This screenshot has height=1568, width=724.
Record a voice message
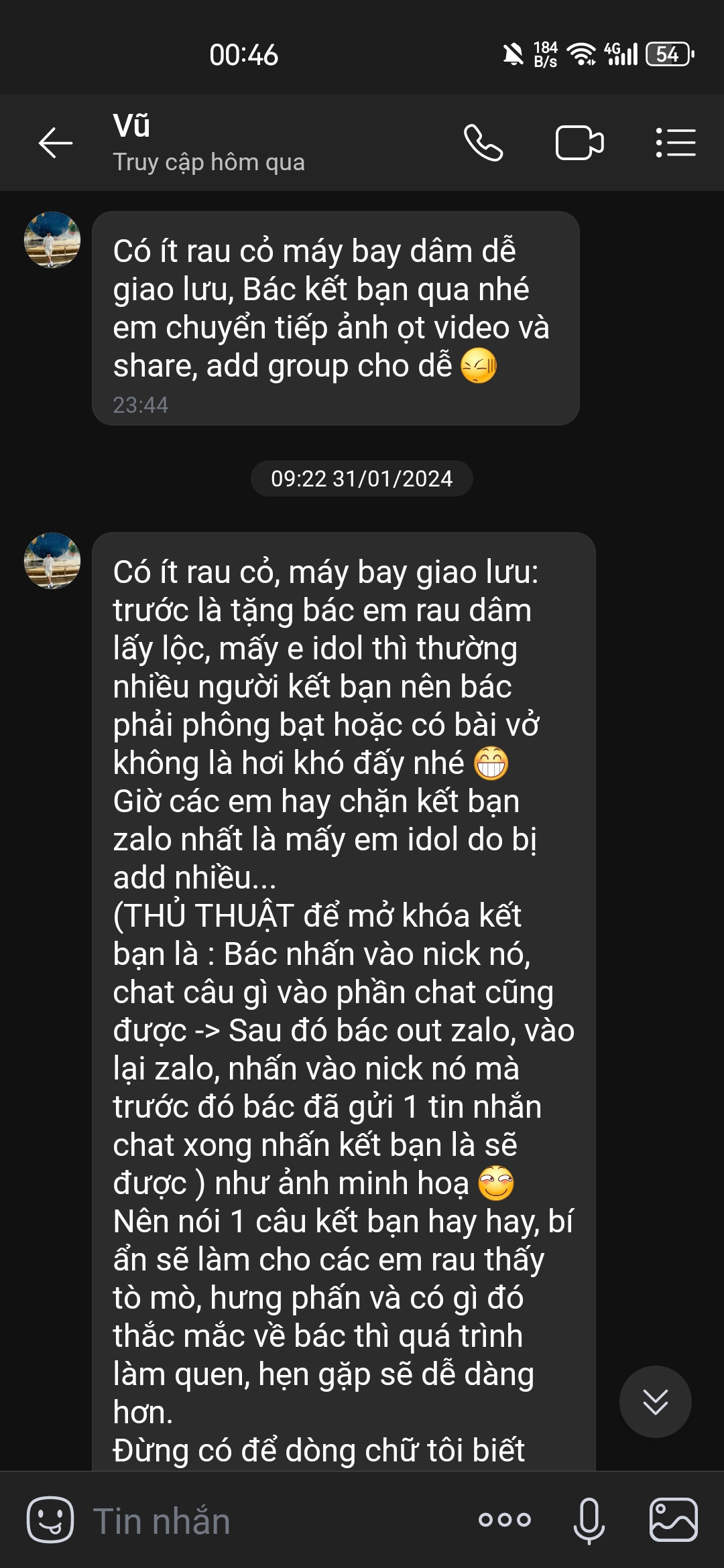589,1520
